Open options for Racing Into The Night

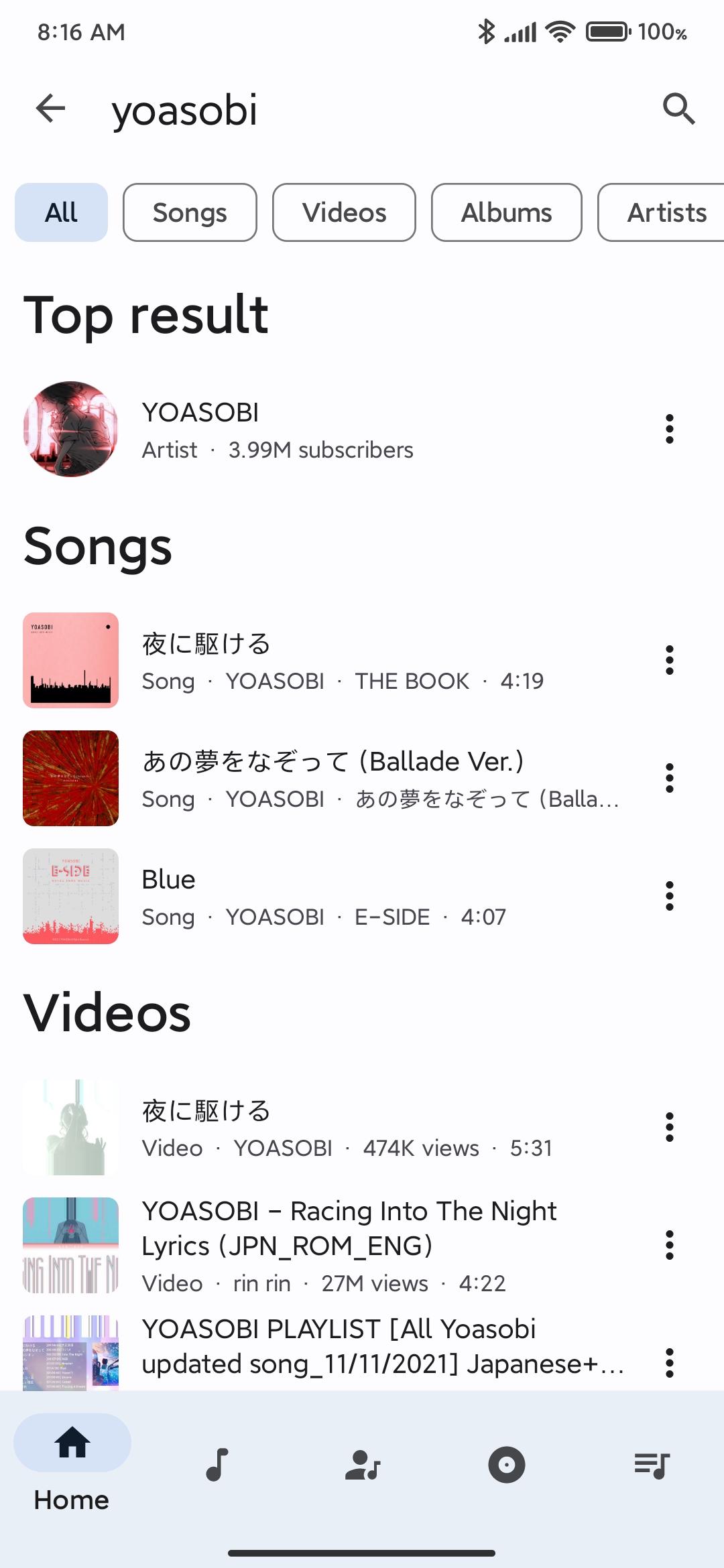coord(669,1245)
